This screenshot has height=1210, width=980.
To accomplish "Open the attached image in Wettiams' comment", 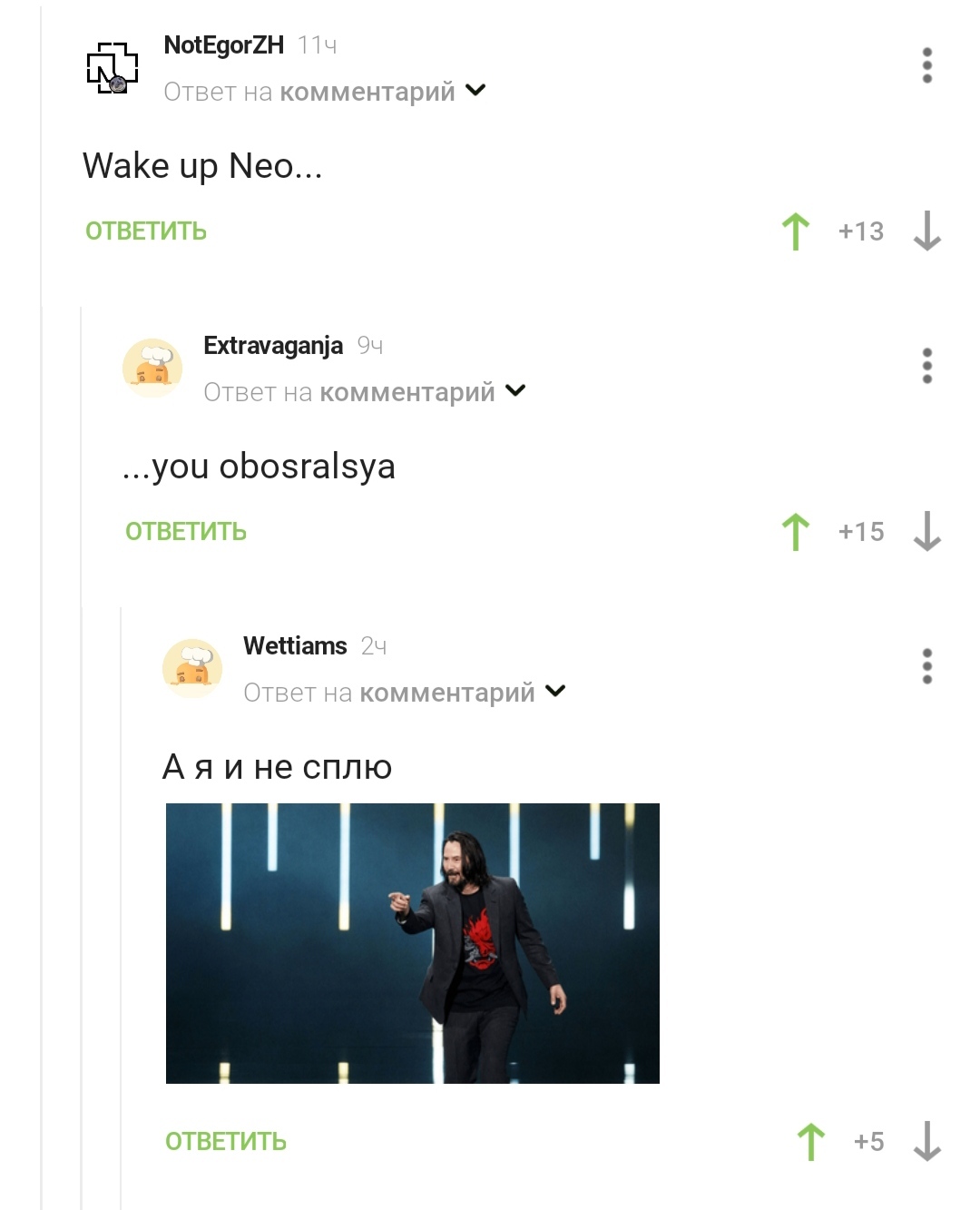I will click(413, 943).
